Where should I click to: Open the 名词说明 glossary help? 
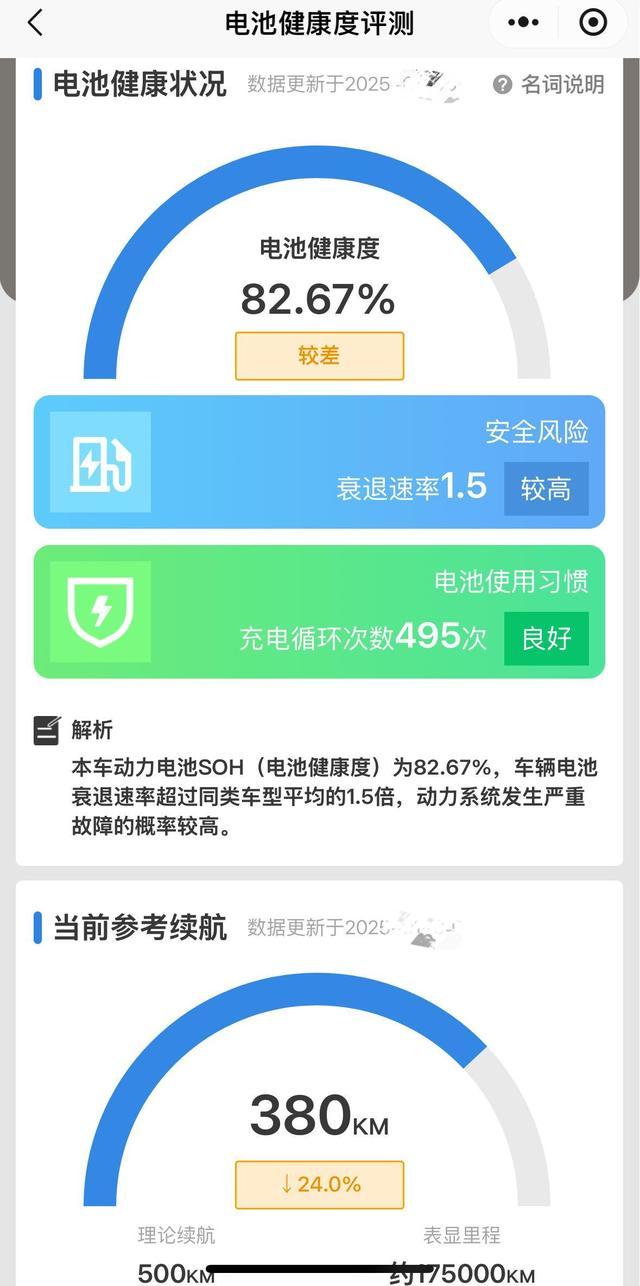pos(549,85)
